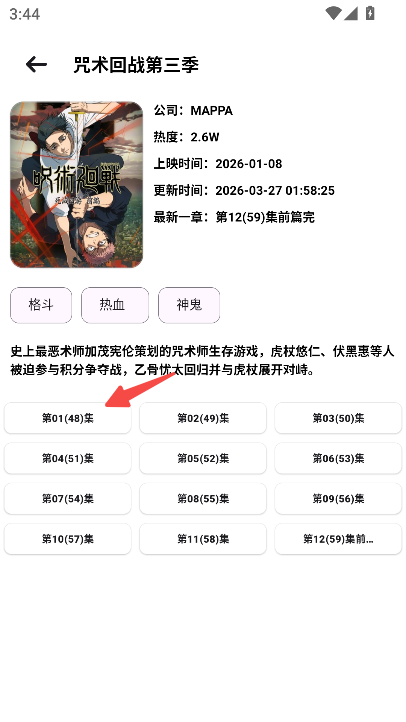
Task: Start episode 第09(56)集
Action: click(338, 499)
